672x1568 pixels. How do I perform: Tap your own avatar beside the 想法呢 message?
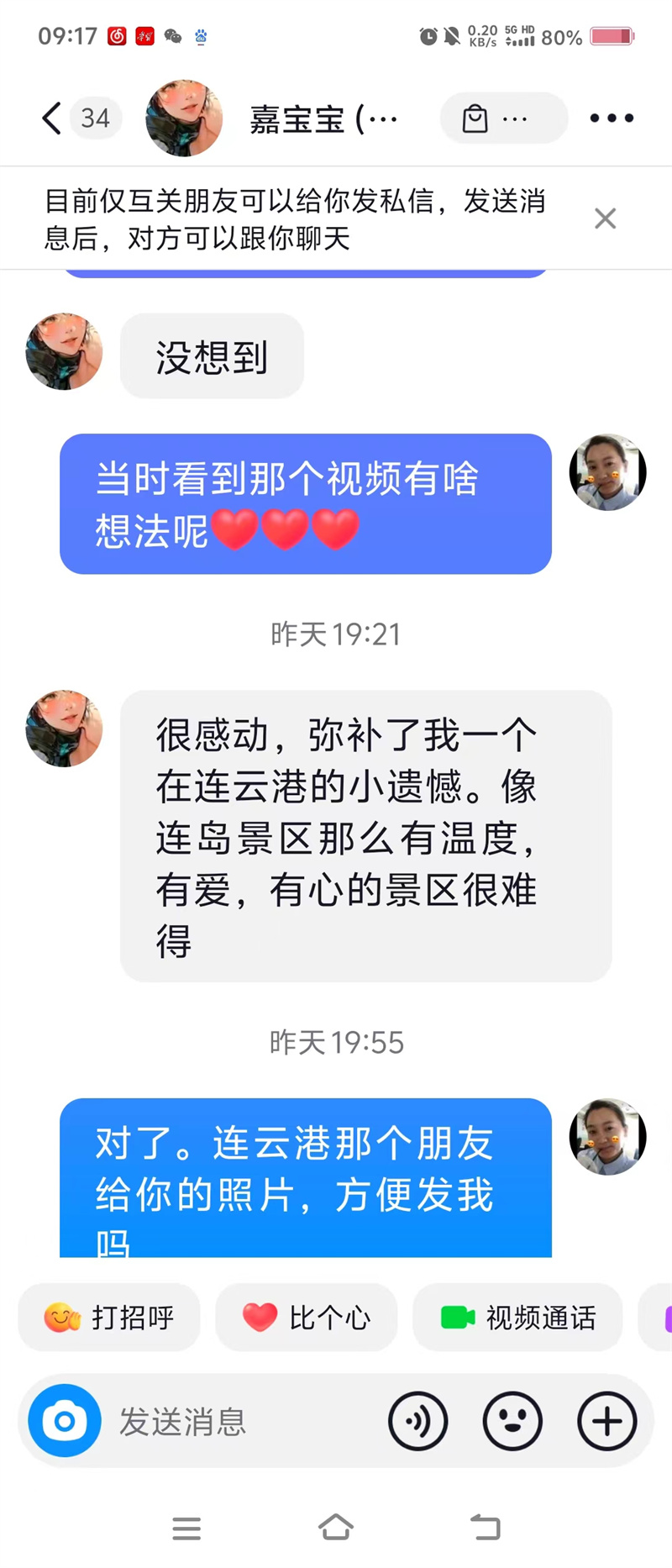coord(607,472)
